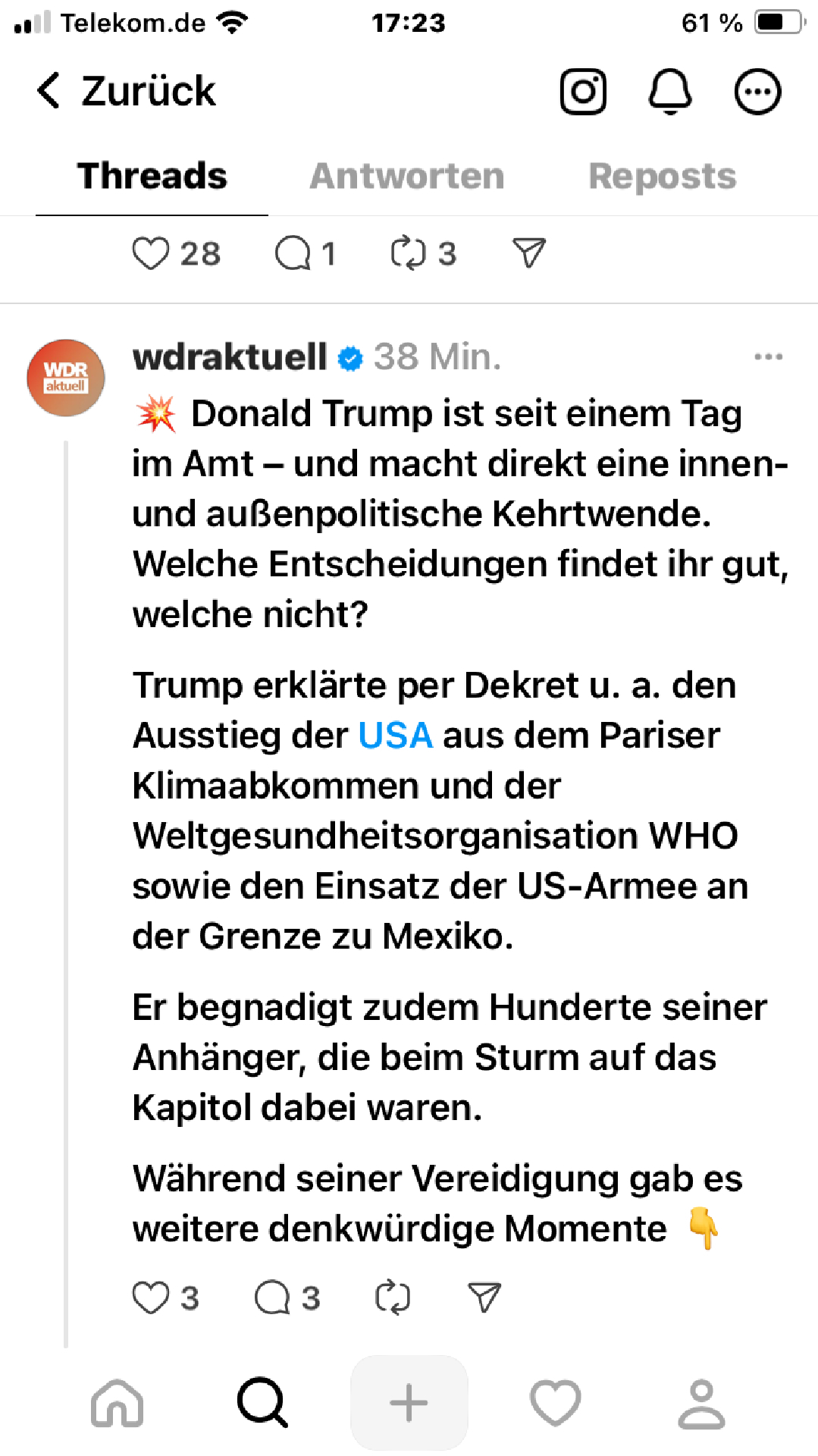The image size is (818, 1456).
Task: Open the wdraktuell post's three-dot menu
Action: pyautogui.click(x=768, y=356)
